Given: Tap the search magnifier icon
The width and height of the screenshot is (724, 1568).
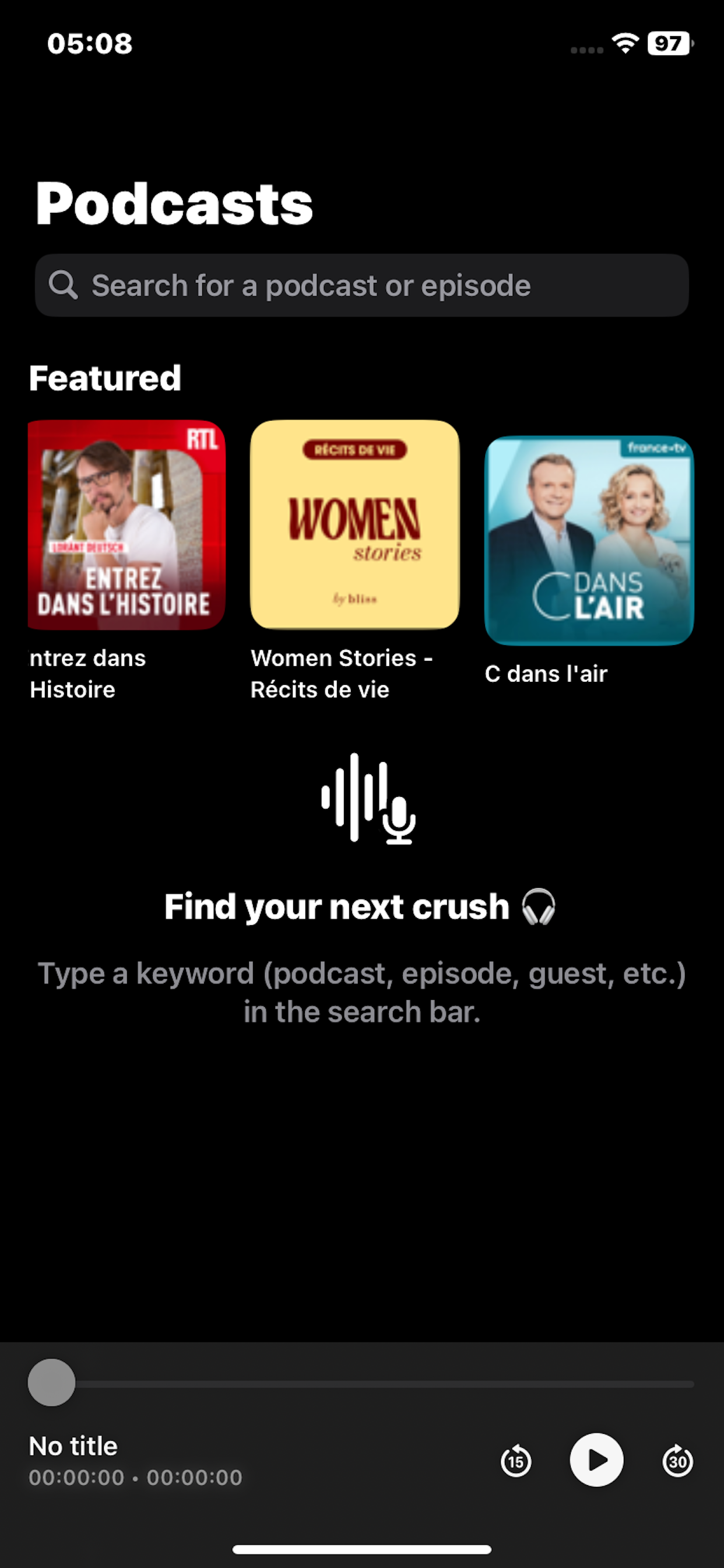Looking at the screenshot, I should (x=64, y=285).
